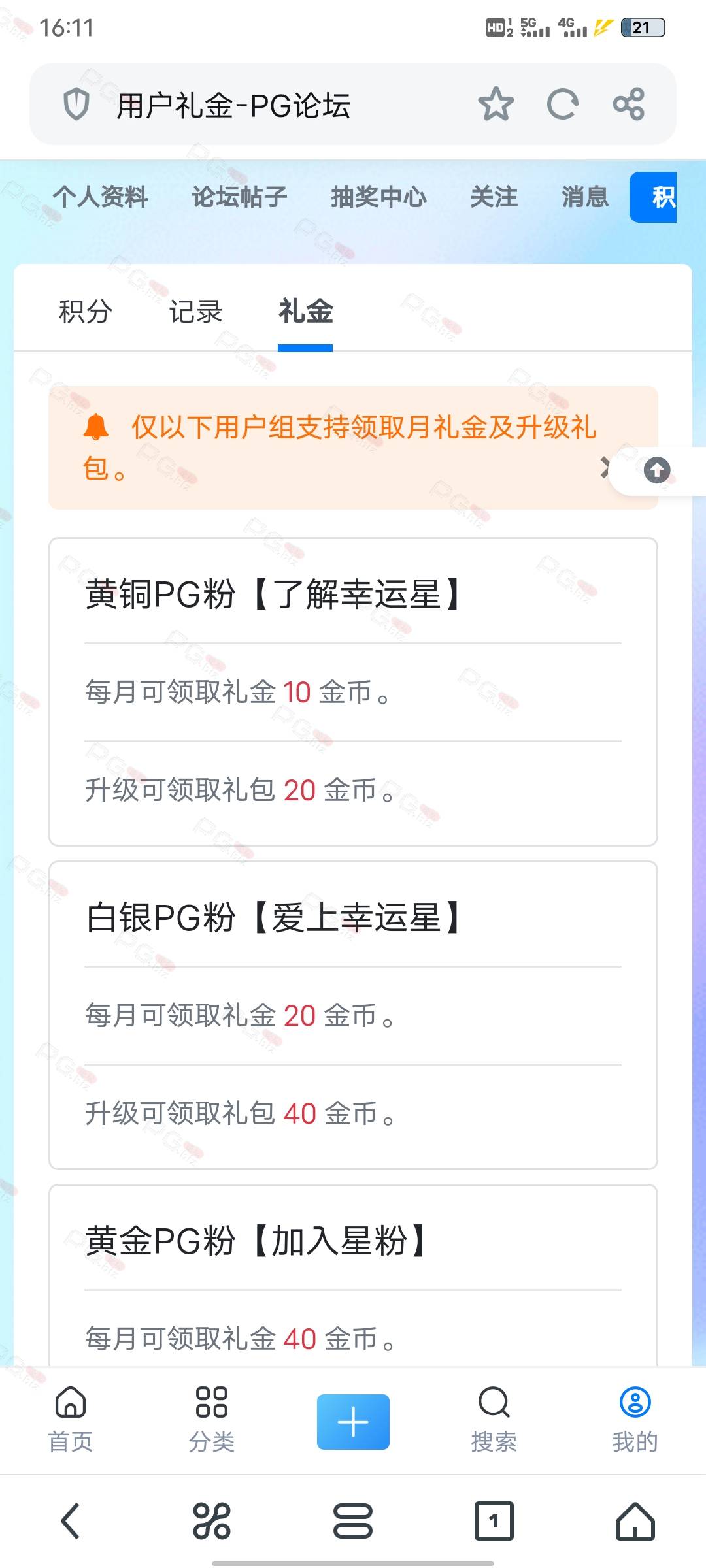Open 分类 in bottom navigation
706x1568 pixels.
pos(212,1418)
